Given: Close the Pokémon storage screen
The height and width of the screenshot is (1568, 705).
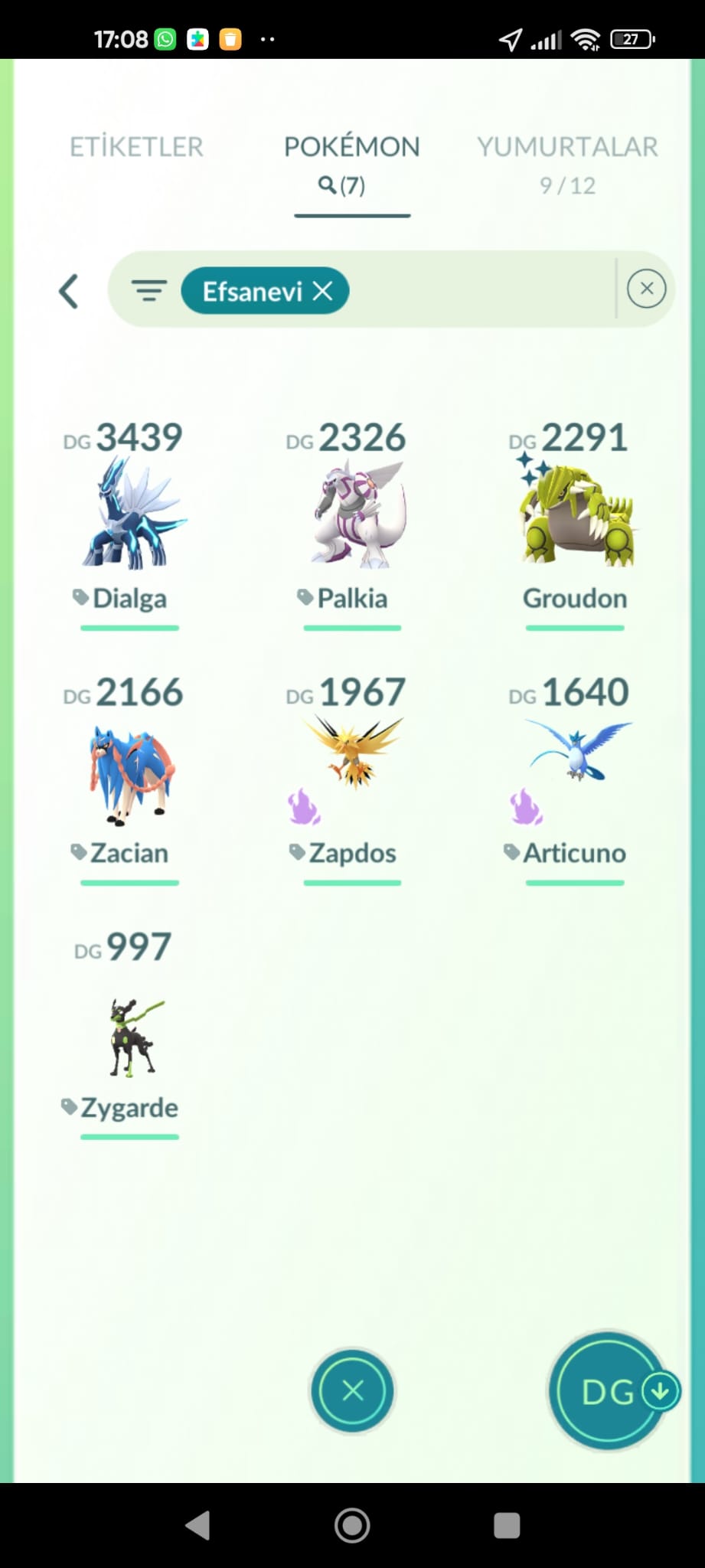Looking at the screenshot, I should (352, 1390).
